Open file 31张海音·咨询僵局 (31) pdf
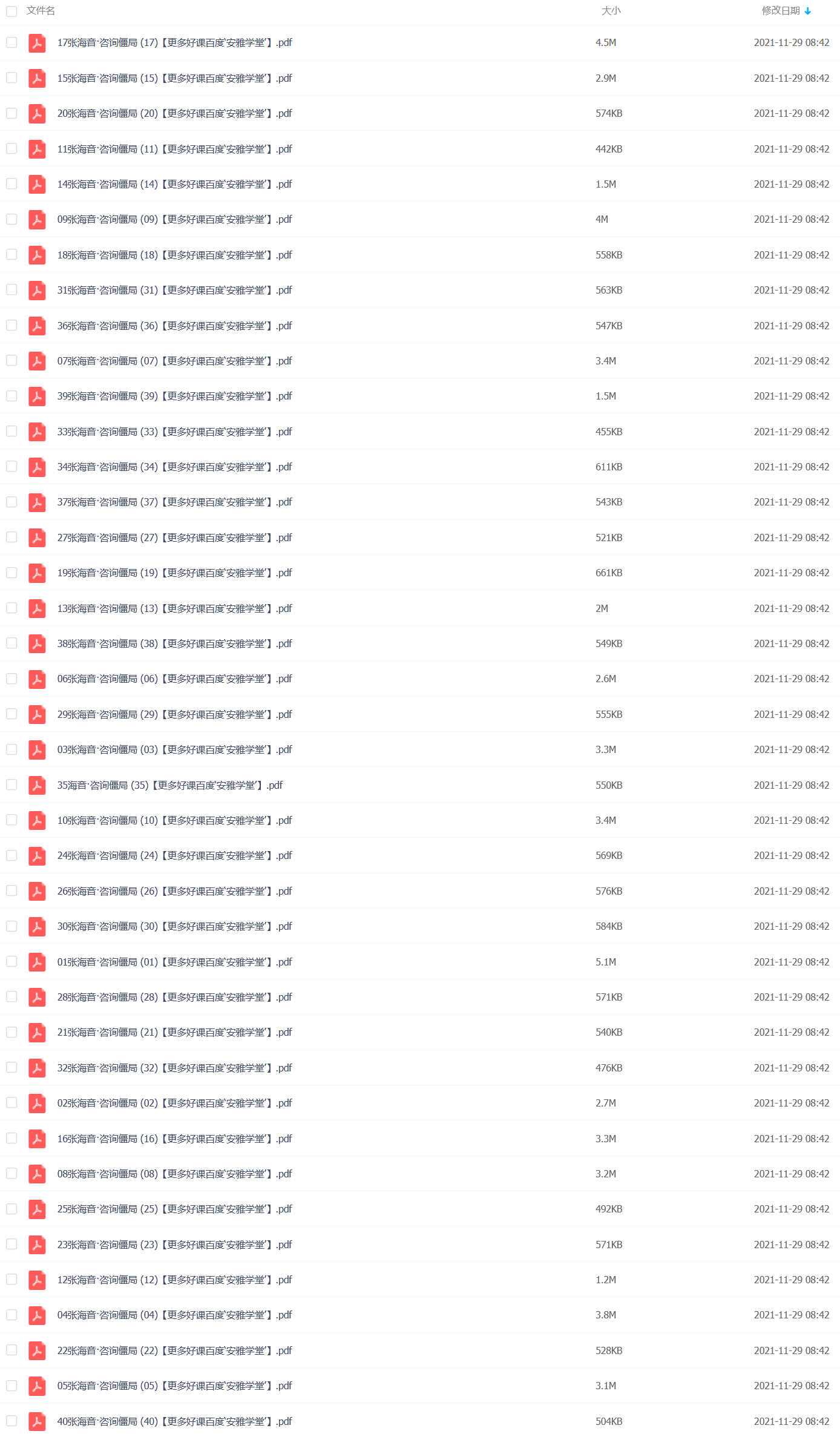The width and height of the screenshot is (840, 1434). [174, 291]
